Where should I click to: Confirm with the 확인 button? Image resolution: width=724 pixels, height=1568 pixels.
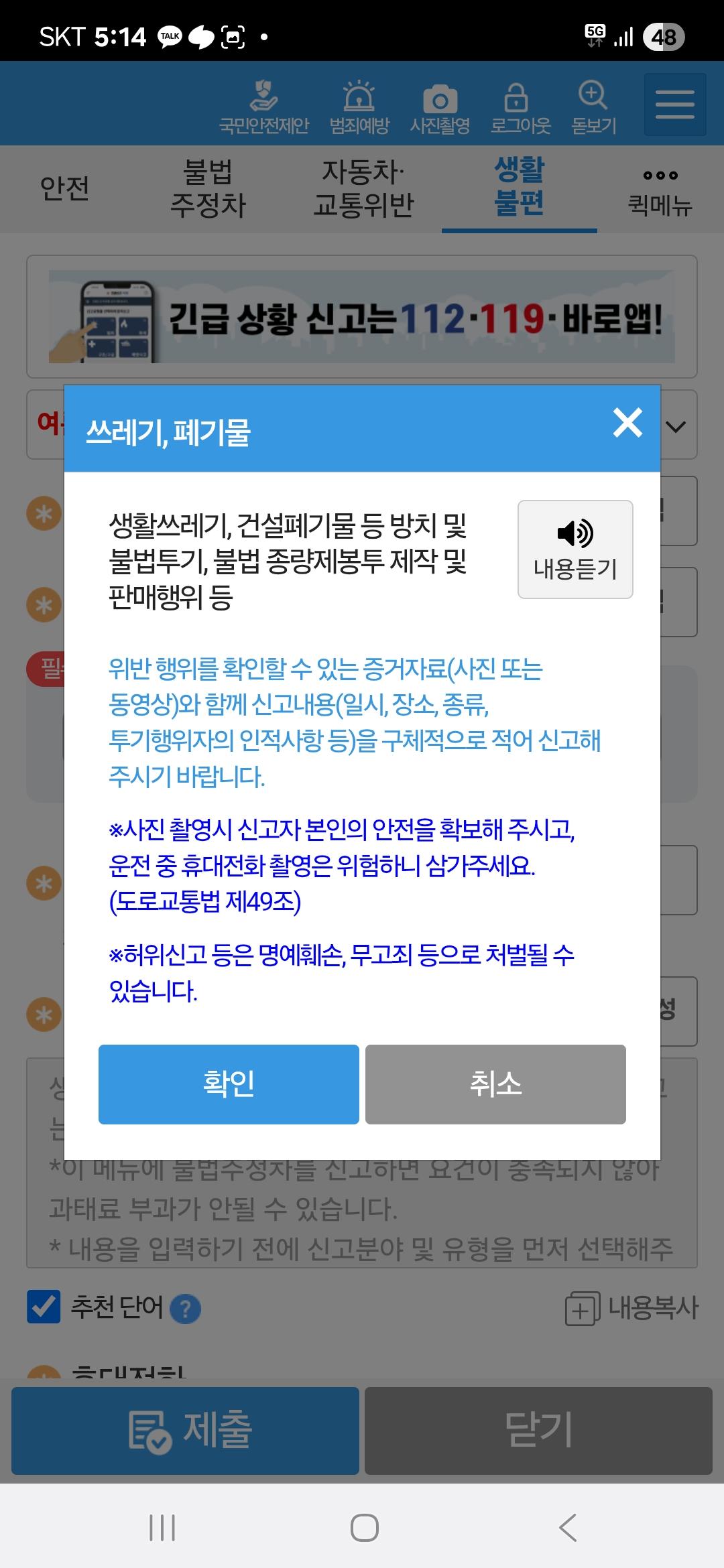point(229,1084)
